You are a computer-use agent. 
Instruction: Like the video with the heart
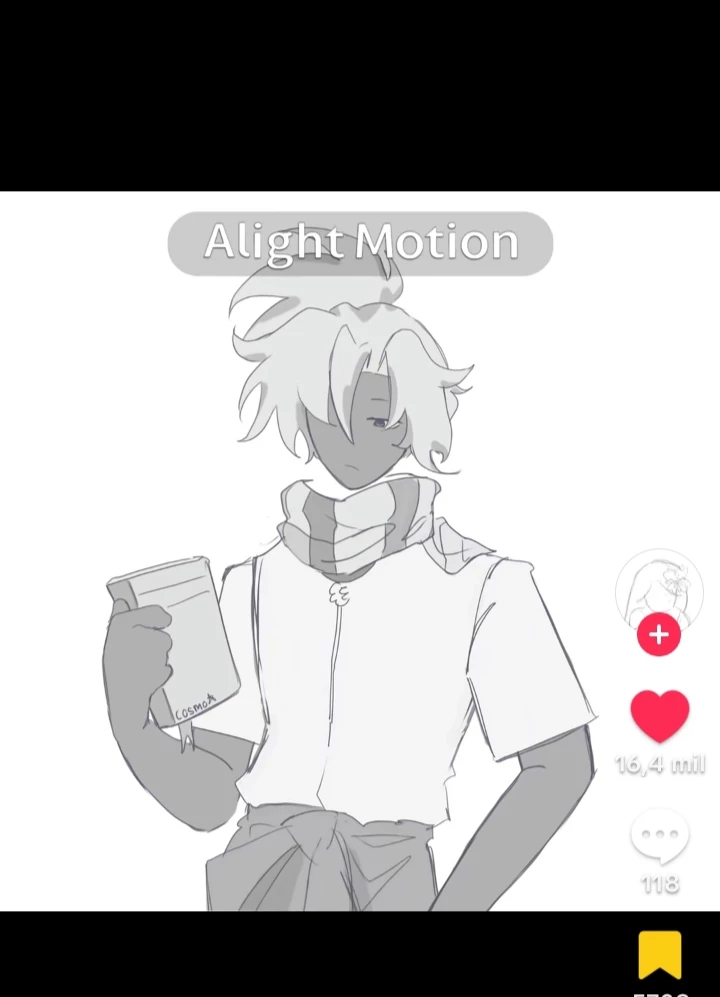tap(660, 716)
